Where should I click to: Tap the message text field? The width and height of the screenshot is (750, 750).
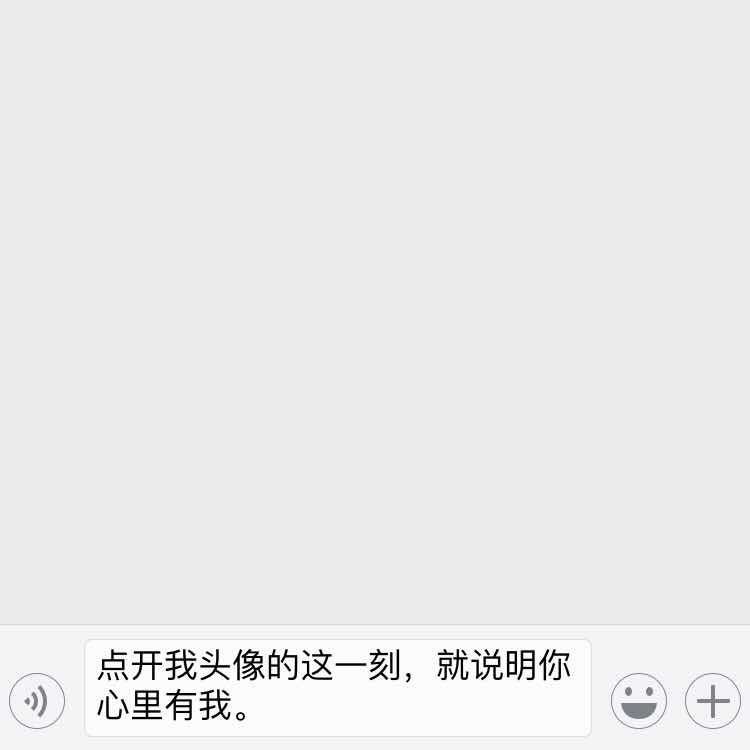click(338, 688)
